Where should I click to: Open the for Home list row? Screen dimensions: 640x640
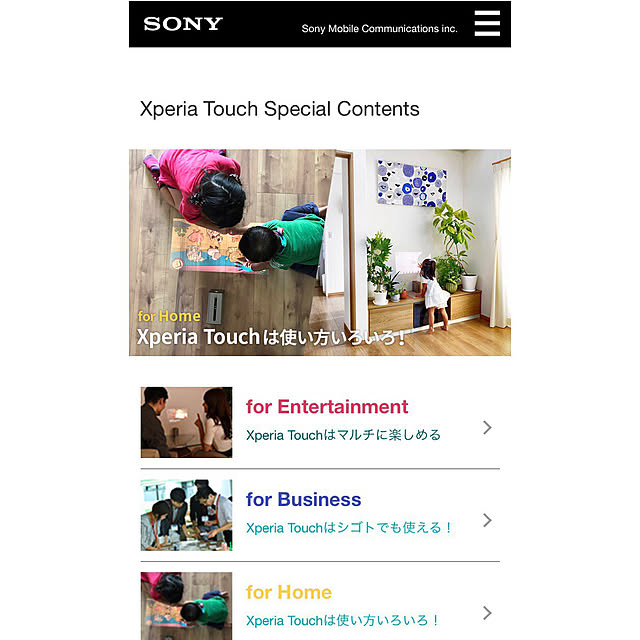319,604
